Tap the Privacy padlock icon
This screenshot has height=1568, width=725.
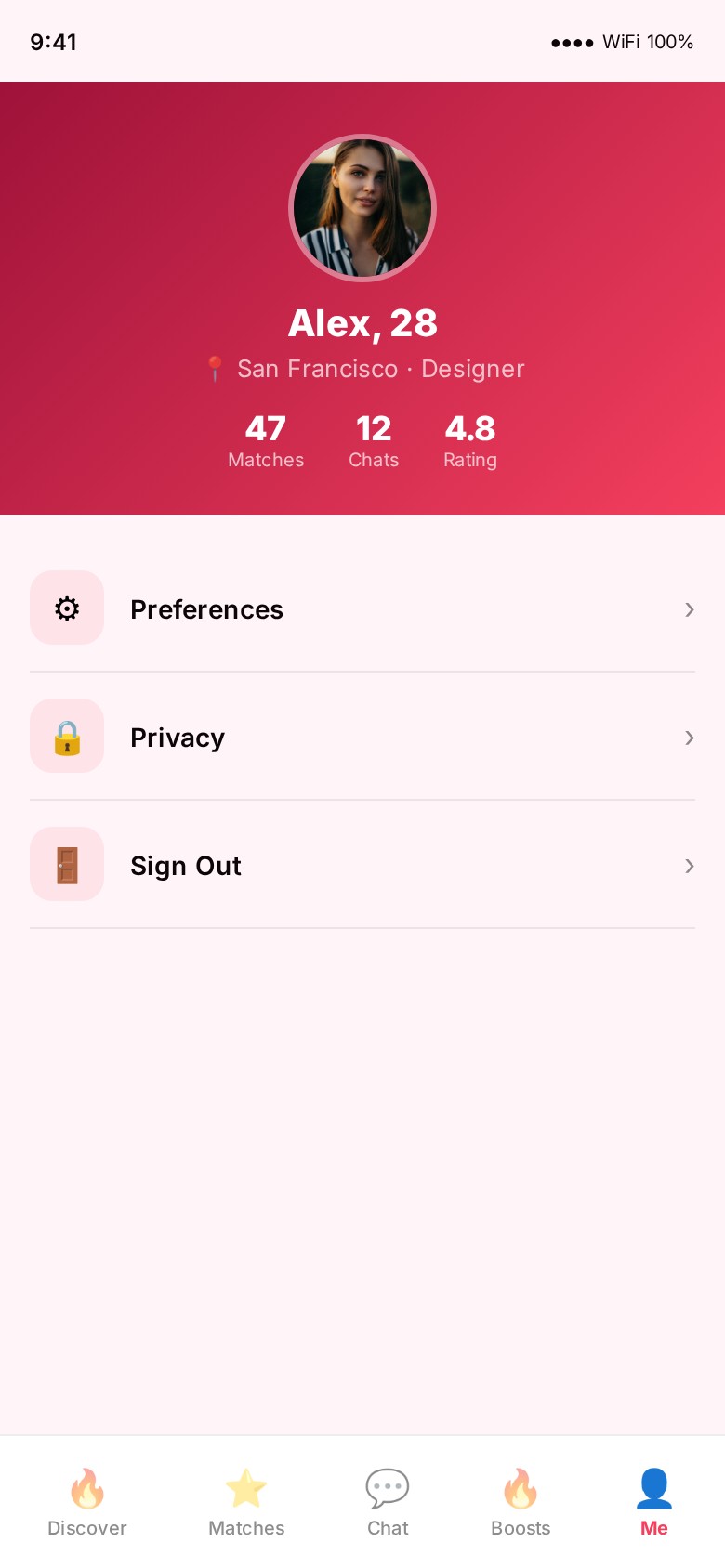(66, 736)
